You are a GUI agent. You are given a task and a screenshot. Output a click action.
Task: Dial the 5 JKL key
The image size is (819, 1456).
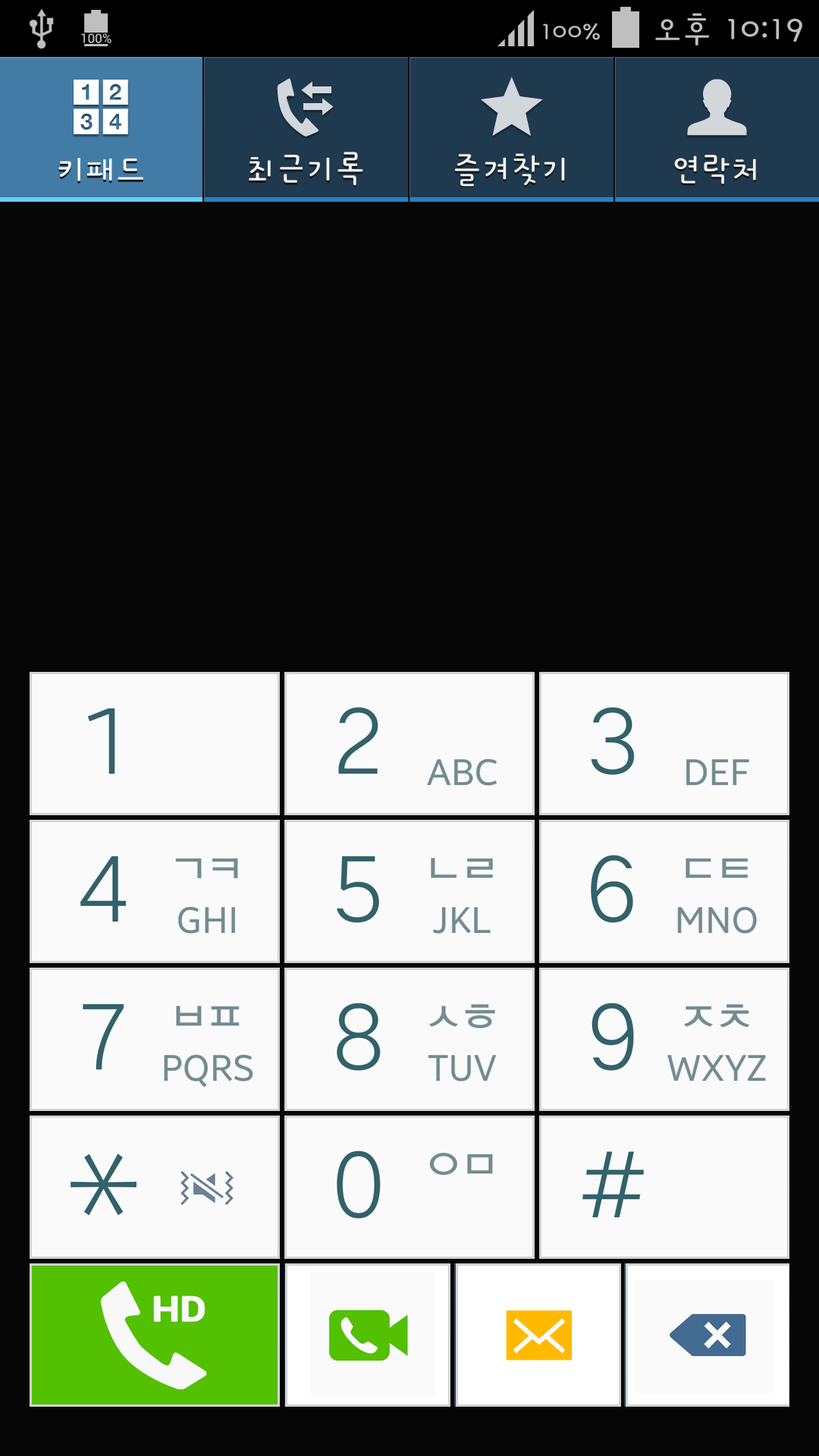[x=409, y=891]
